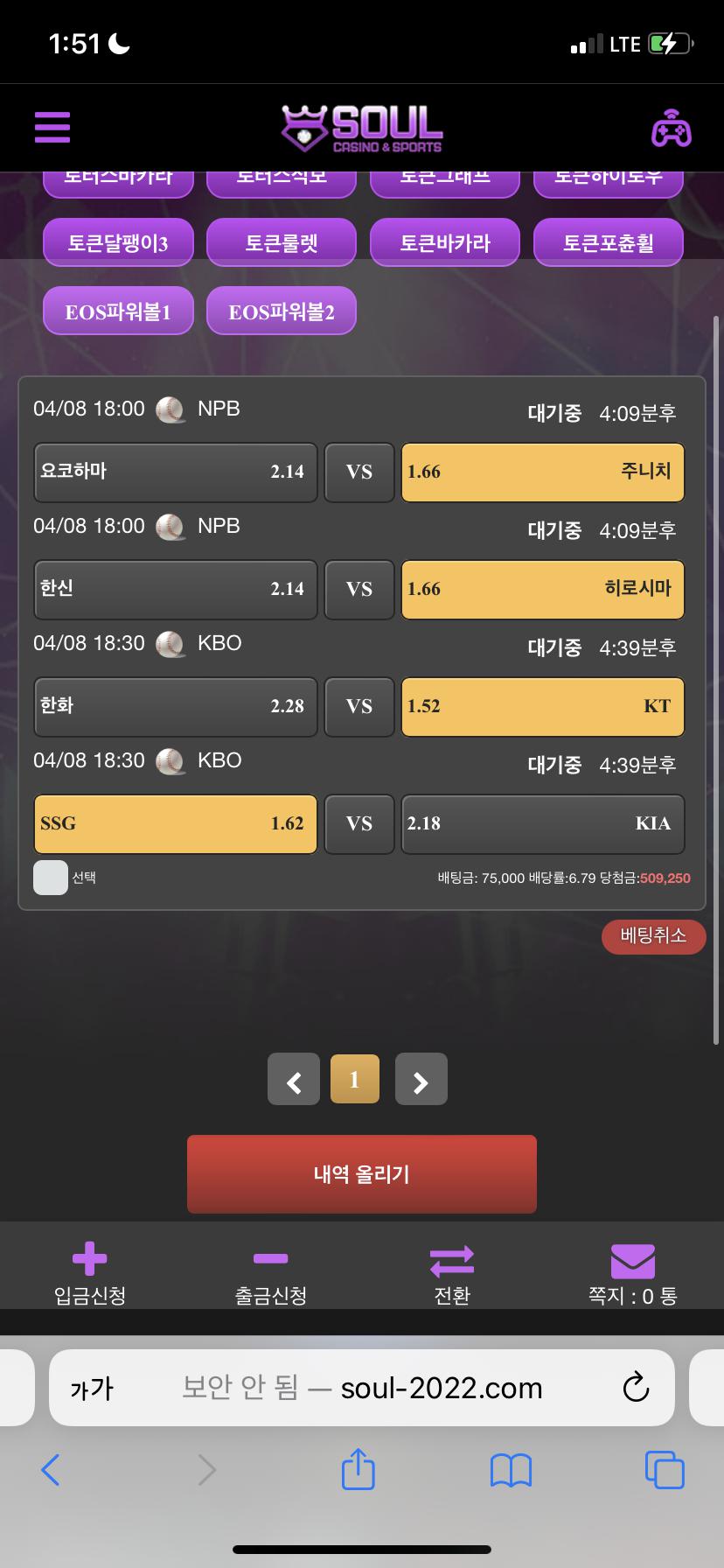This screenshot has width=724, height=1568.
Task: Open 토큰룰렛 game
Action: (x=282, y=242)
